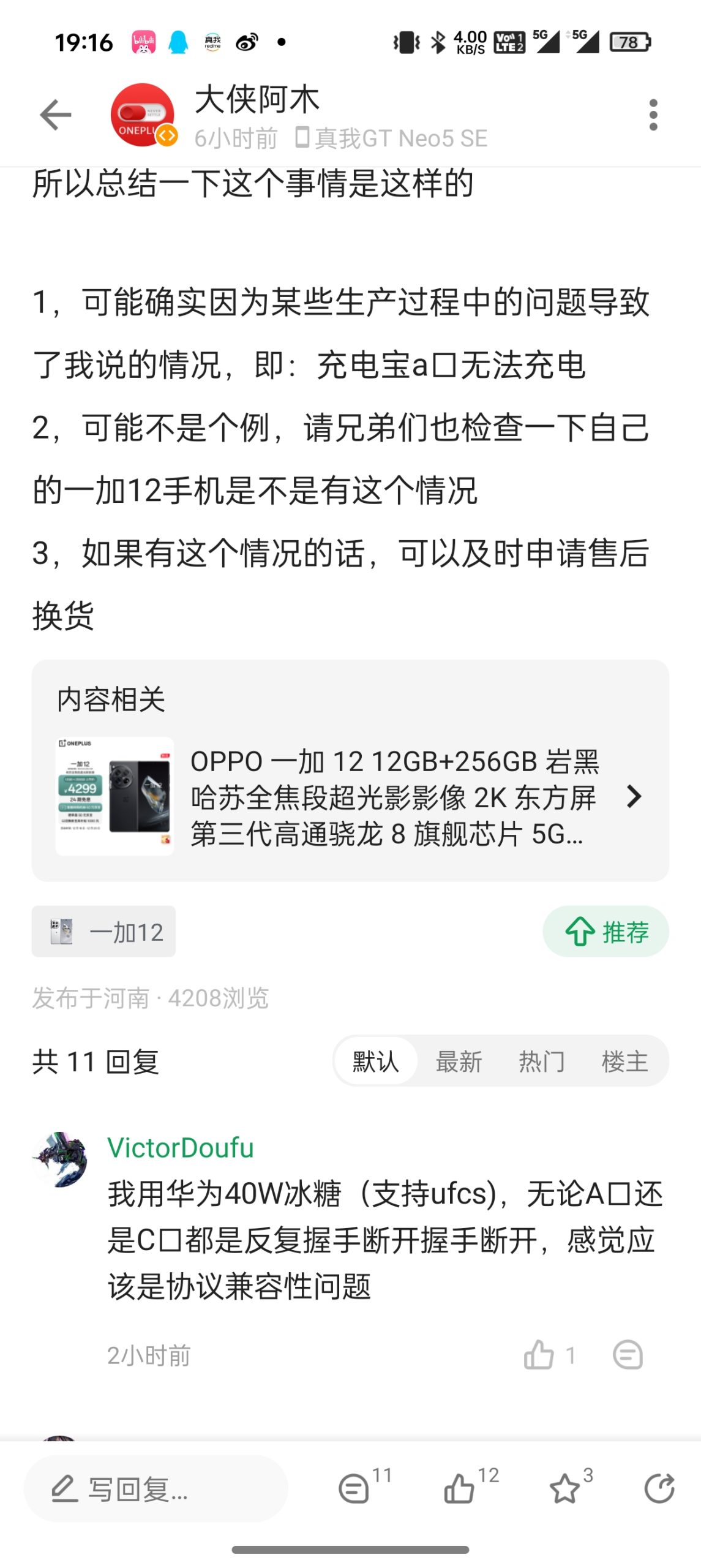The height and width of the screenshot is (1568, 701).
Task: Switch to 热门 replies
Action: (x=541, y=1061)
